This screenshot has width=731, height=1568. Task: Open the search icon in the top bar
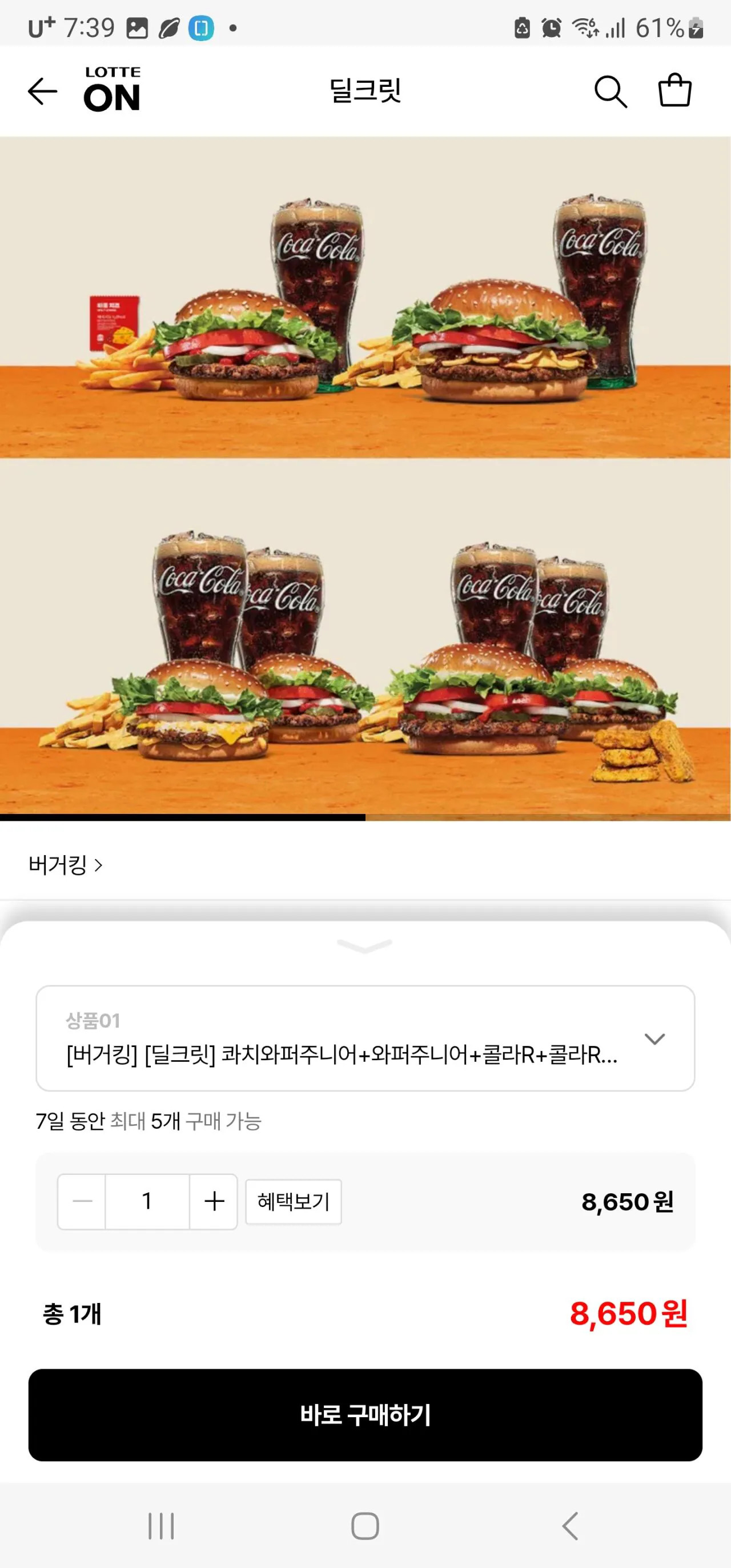pos(612,90)
